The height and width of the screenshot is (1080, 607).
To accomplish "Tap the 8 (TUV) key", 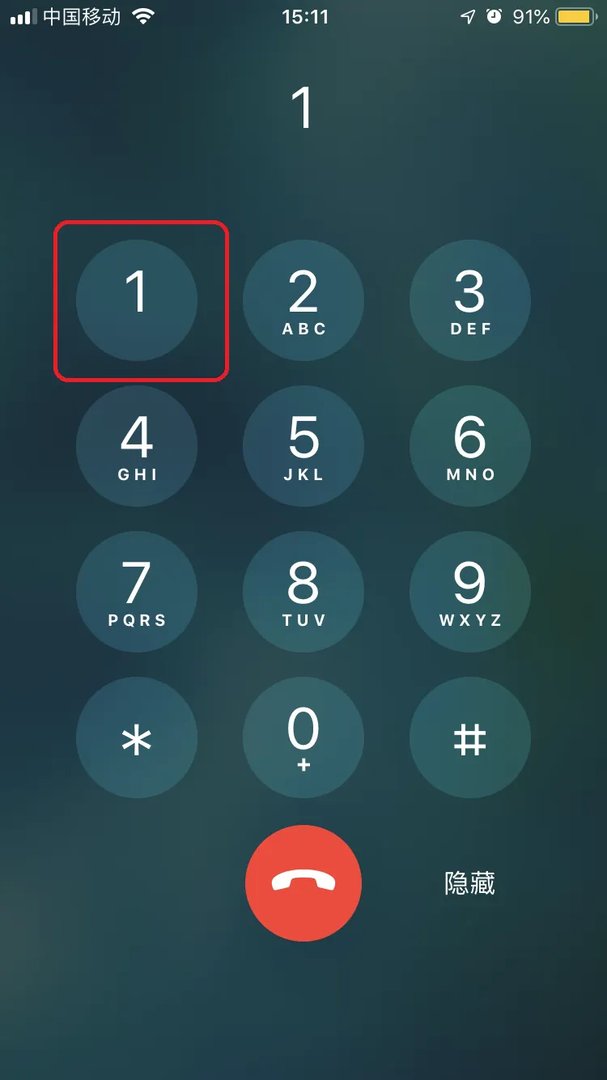I will [x=303, y=592].
